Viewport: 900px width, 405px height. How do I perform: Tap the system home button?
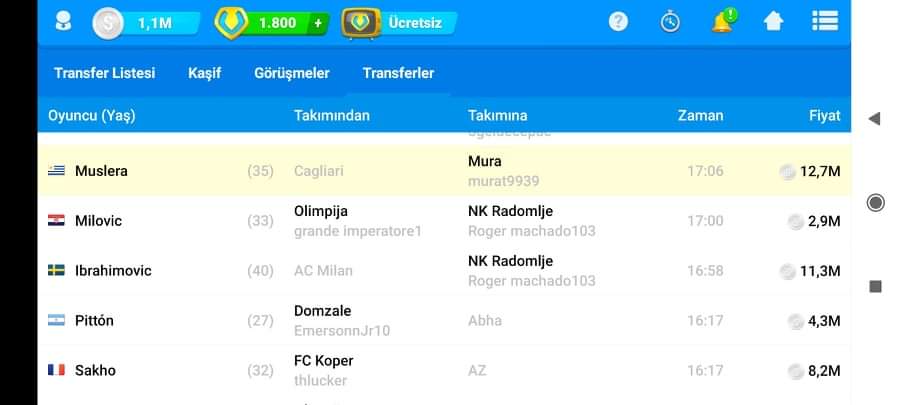875,203
